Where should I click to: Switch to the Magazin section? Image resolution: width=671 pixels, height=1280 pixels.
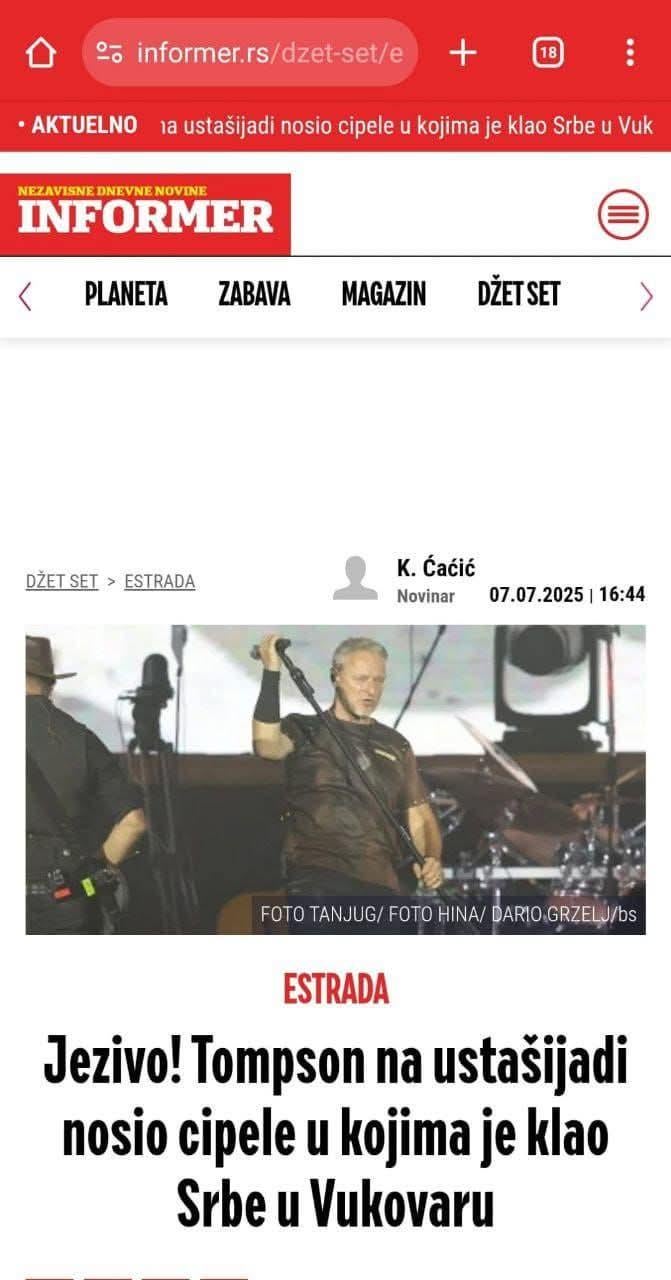383,294
